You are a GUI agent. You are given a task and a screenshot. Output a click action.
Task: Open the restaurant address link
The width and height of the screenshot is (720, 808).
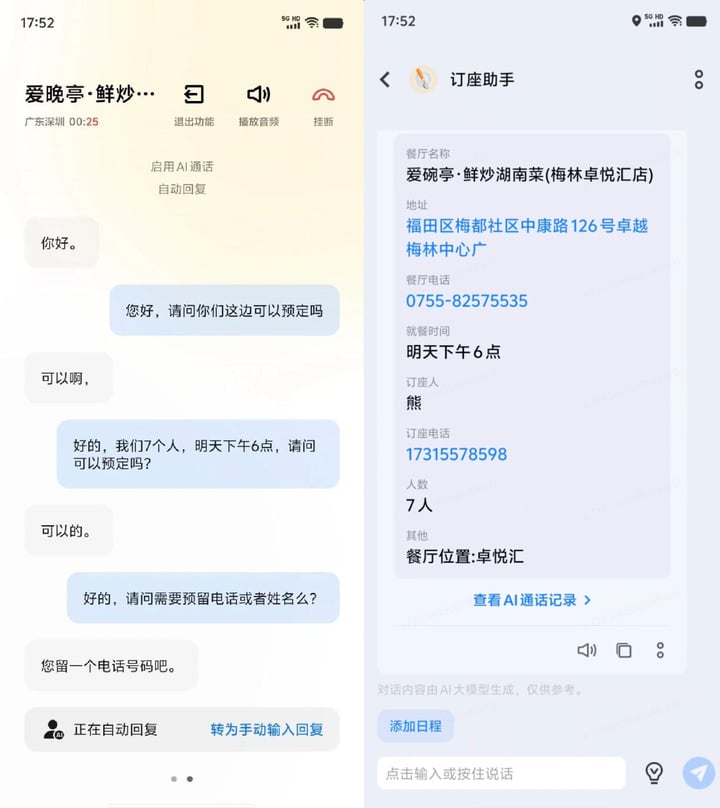[x=526, y=238]
